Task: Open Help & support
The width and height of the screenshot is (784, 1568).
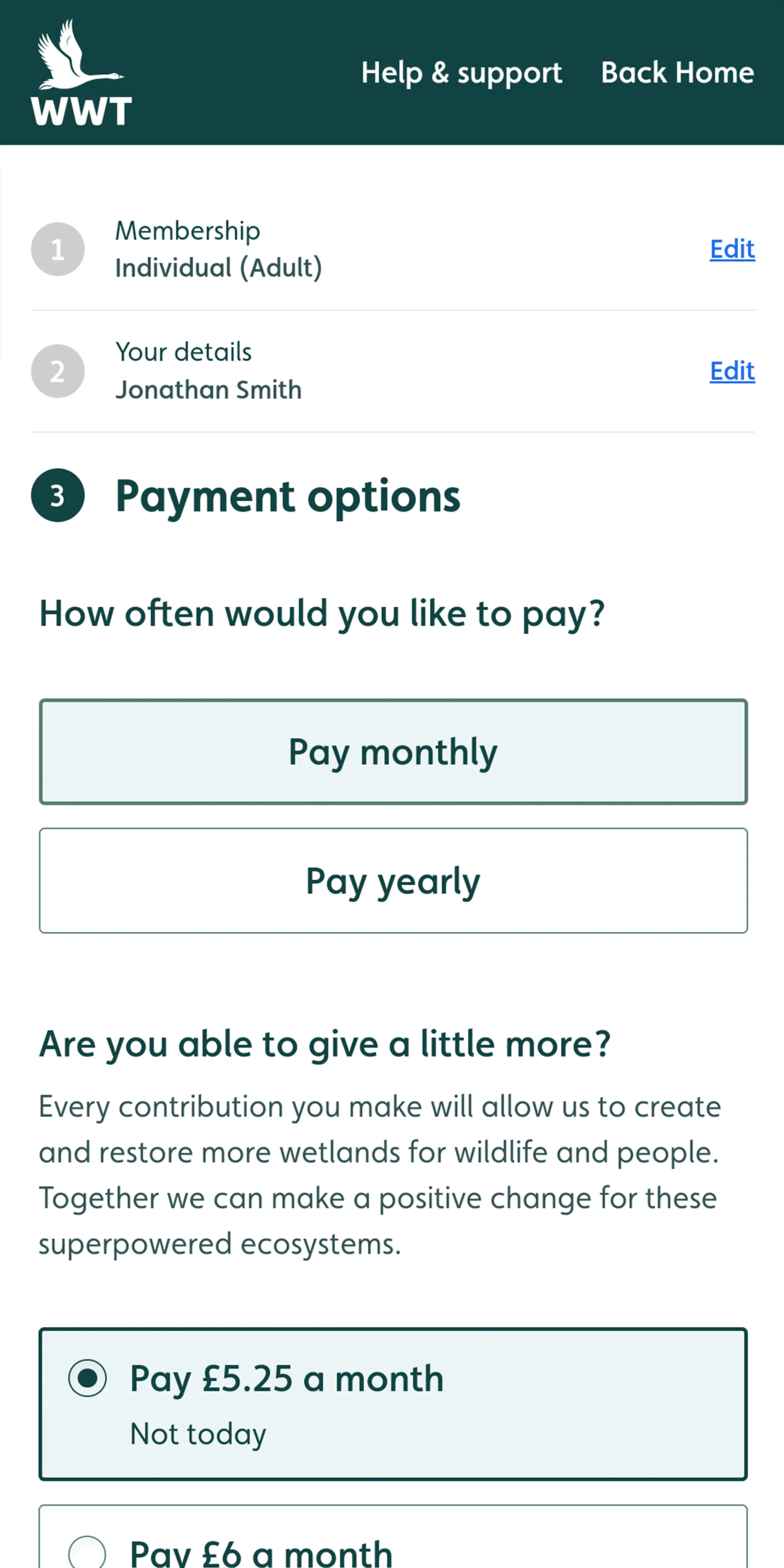Action: [461, 73]
